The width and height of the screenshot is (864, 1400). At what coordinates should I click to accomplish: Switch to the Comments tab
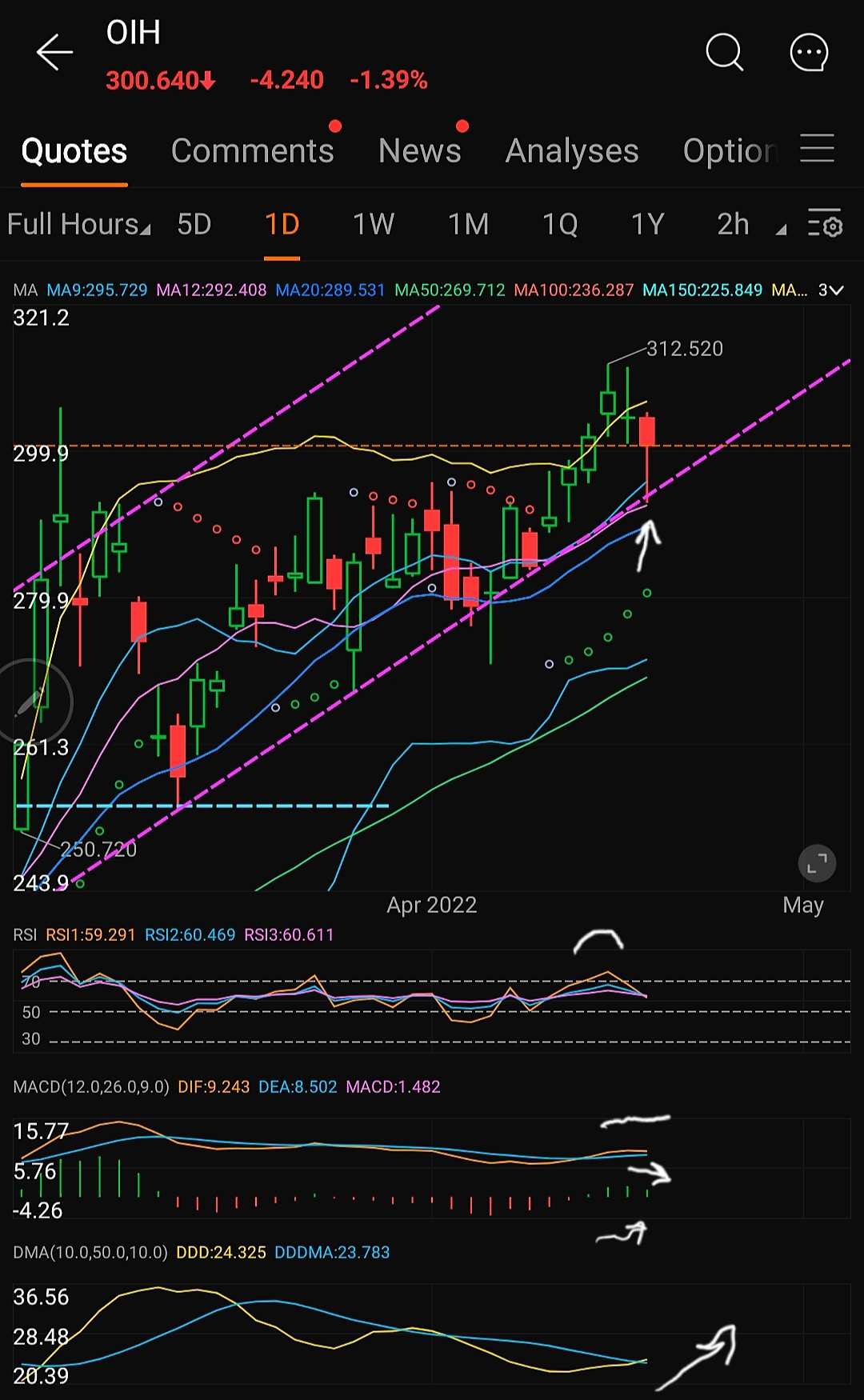click(x=252, y=150)
